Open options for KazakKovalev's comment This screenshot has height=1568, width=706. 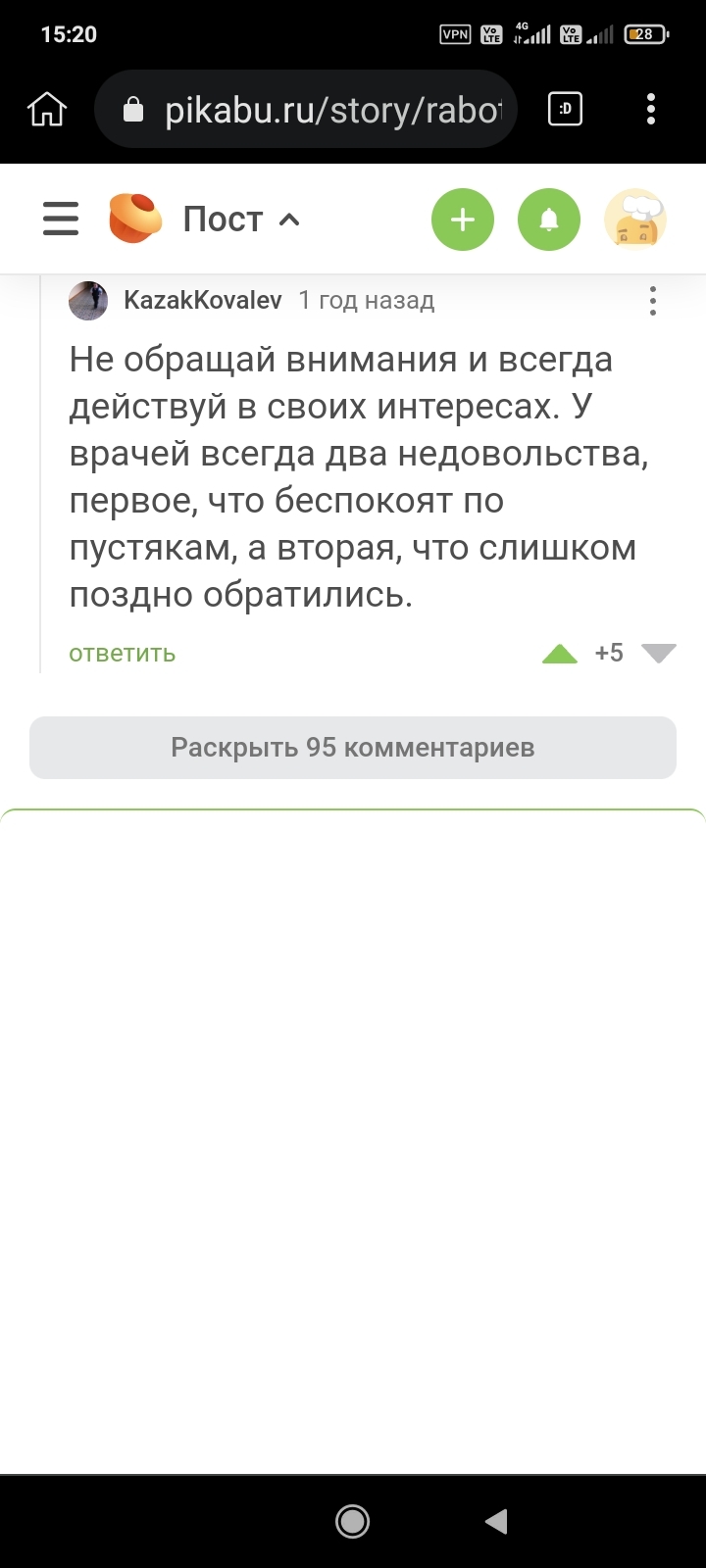tap(653, 301)
